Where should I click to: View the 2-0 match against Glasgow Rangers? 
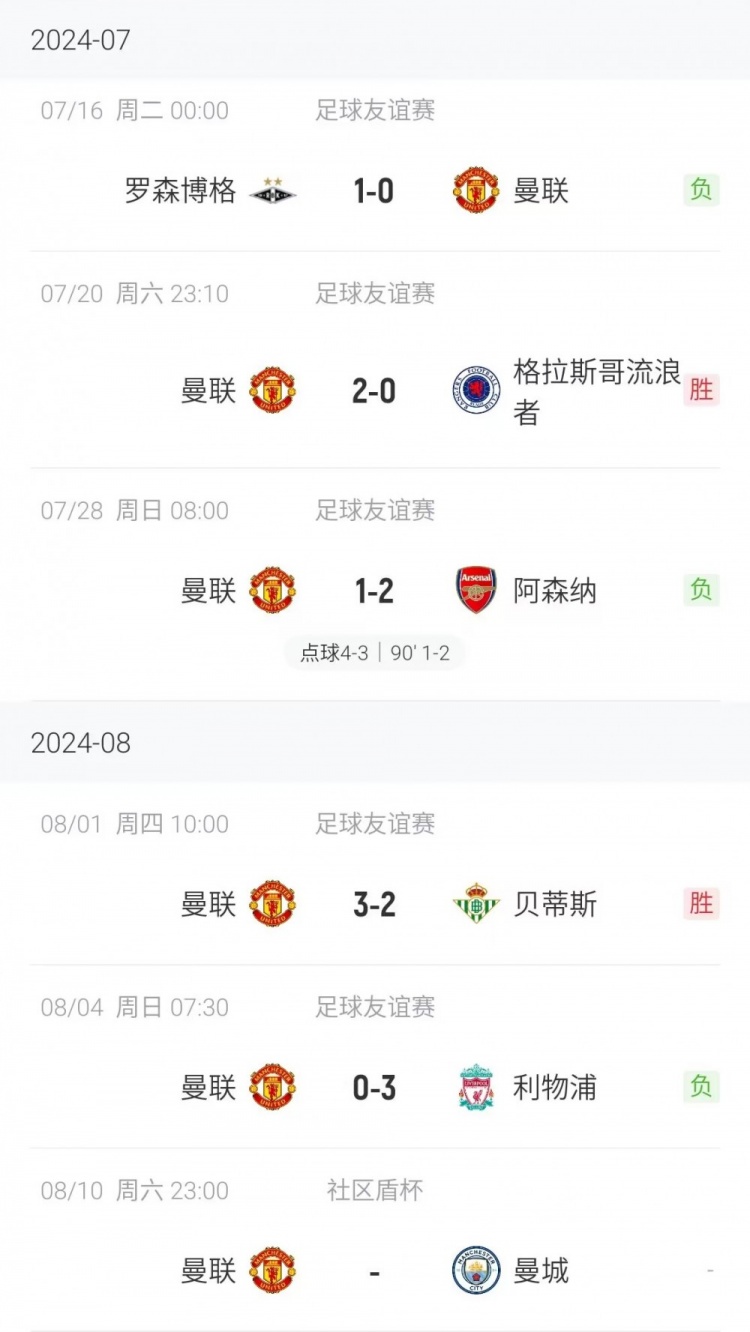click(374, 391)
